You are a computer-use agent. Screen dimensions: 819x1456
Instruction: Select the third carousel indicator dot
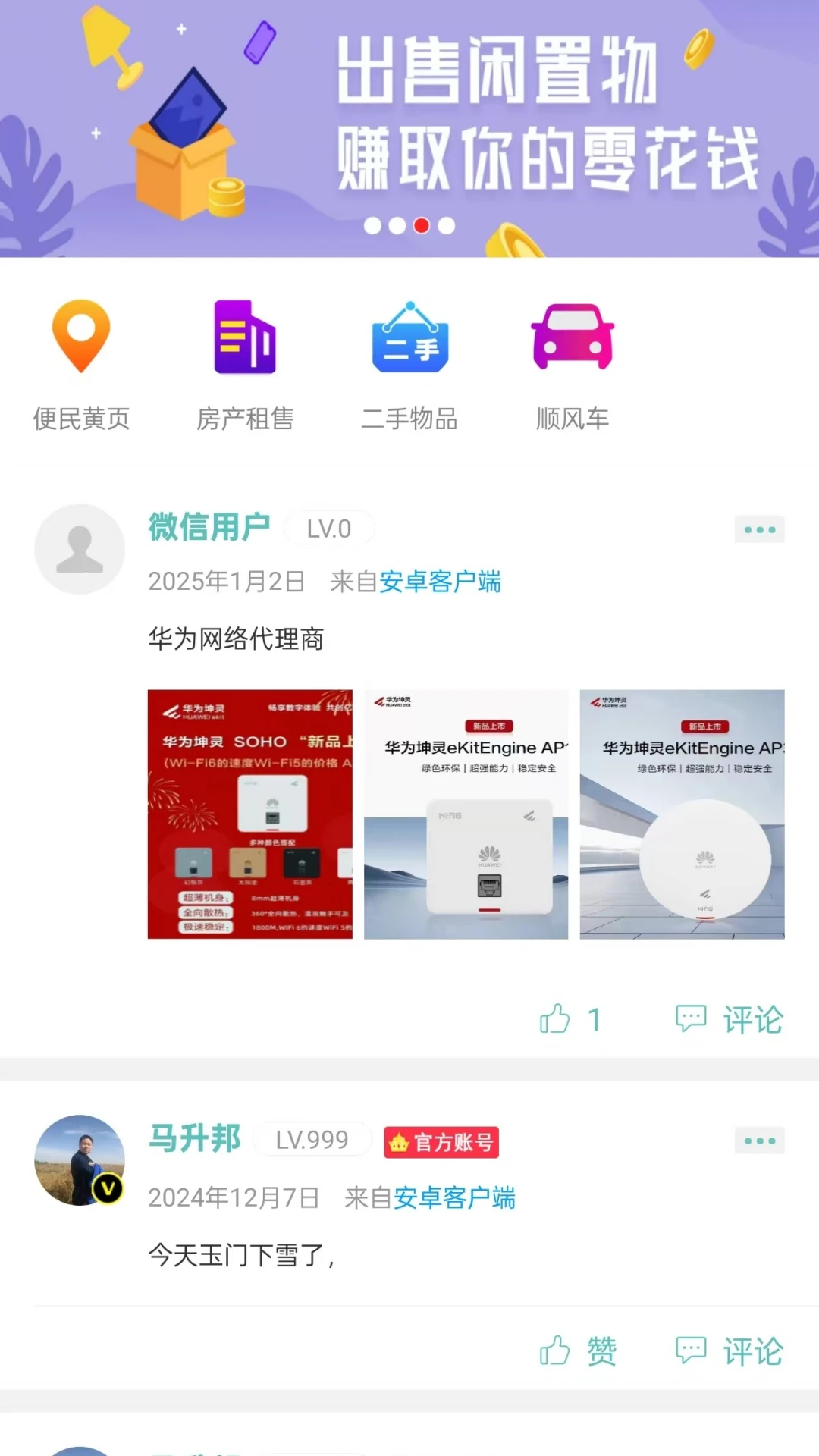coord(422,225)
